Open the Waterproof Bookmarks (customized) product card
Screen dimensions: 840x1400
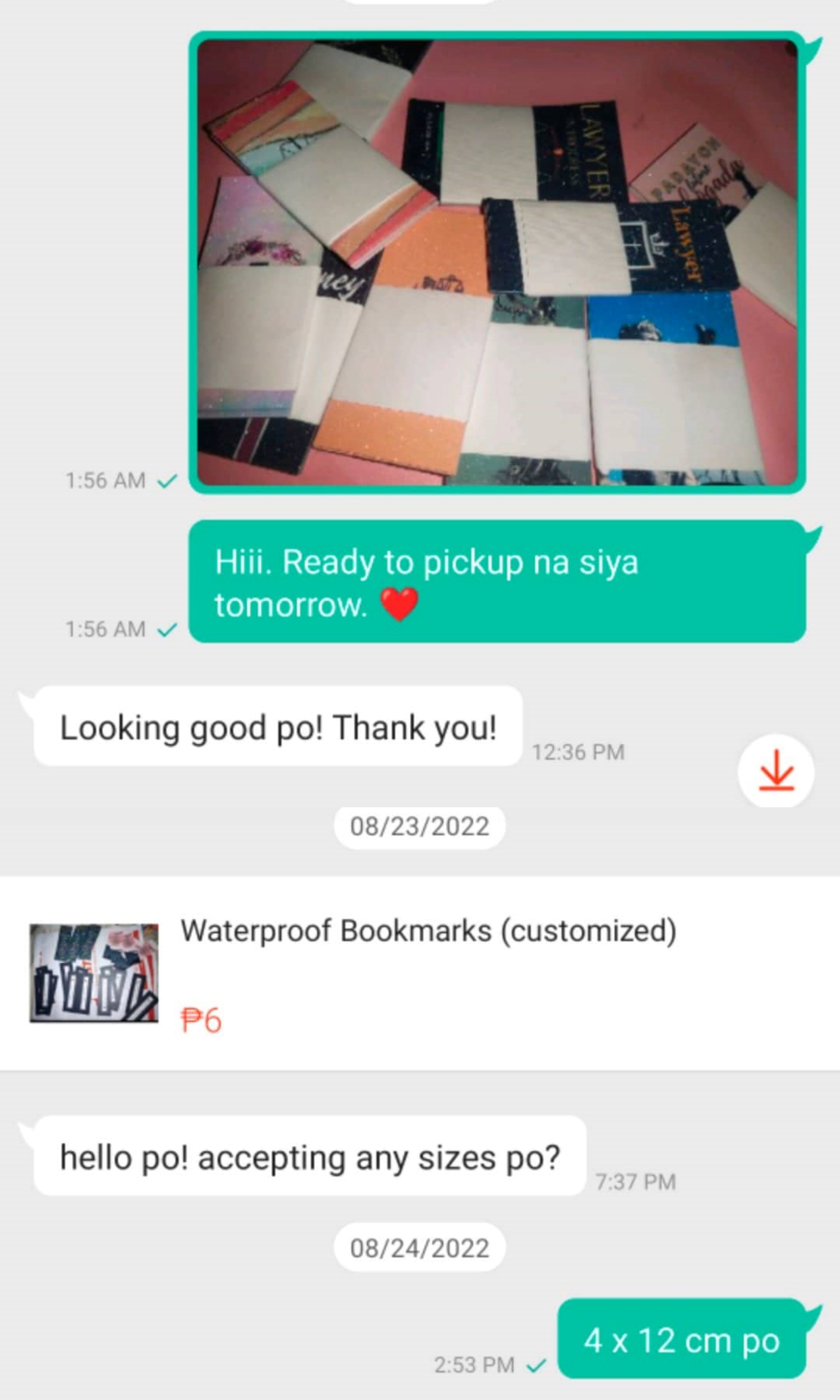(x=419, y=973)
